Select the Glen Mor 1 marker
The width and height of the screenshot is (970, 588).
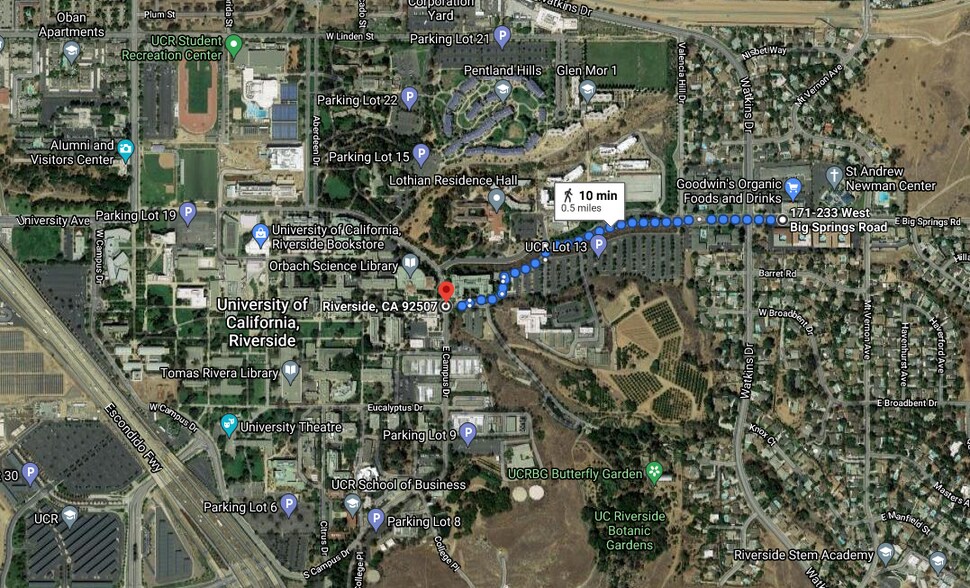click(588, 91)
